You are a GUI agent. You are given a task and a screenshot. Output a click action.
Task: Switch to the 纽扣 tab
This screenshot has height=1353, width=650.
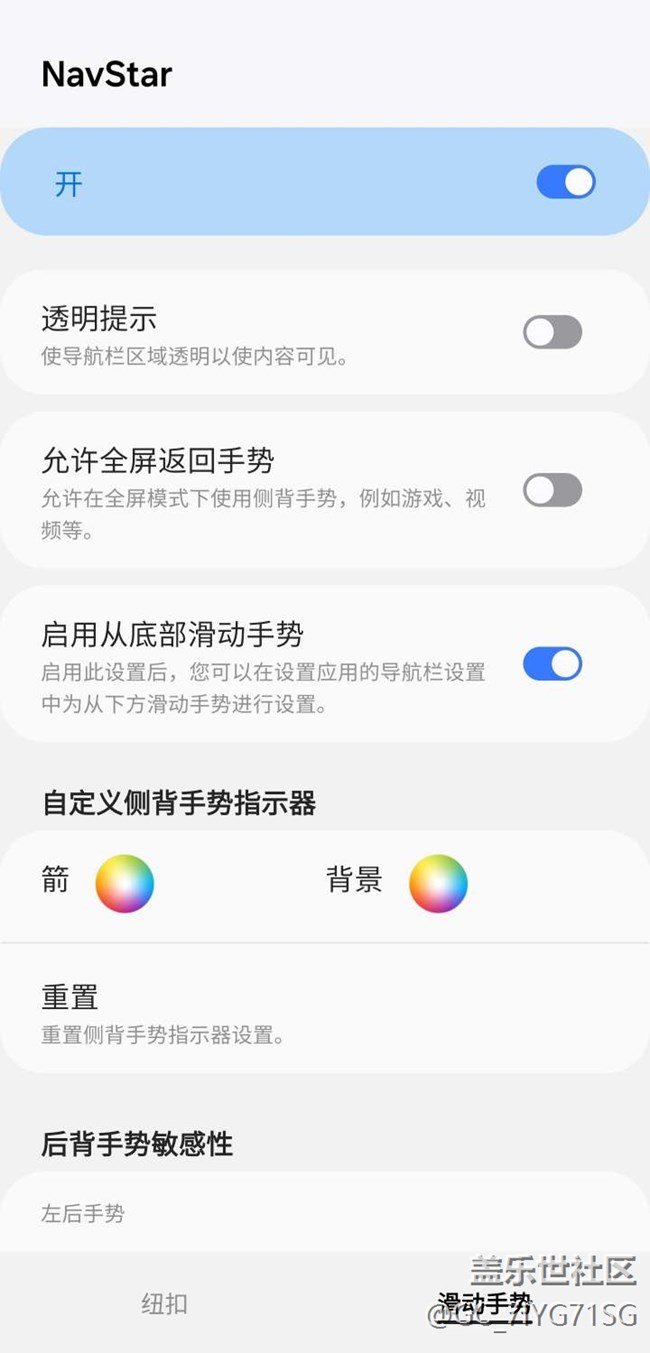tap(164, 1304)
